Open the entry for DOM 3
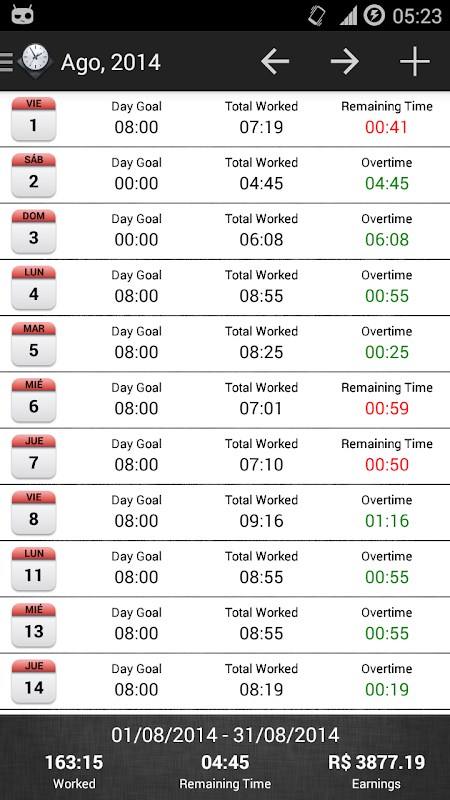Image resolution: width=450 pixels, height=800 pixels. pyautogui.click(x=225, y=231)
